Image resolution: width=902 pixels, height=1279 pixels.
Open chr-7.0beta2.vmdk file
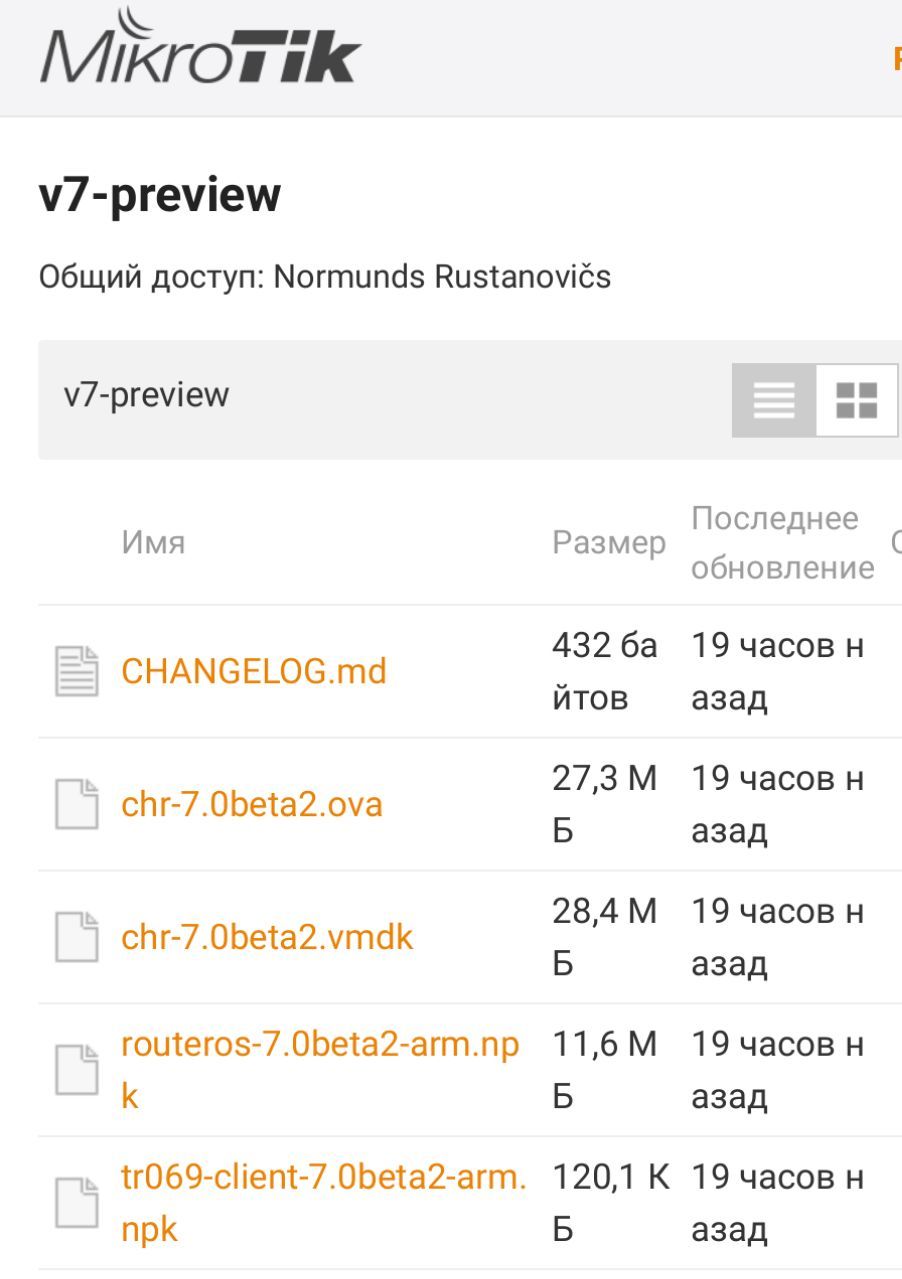pos(266,937)
